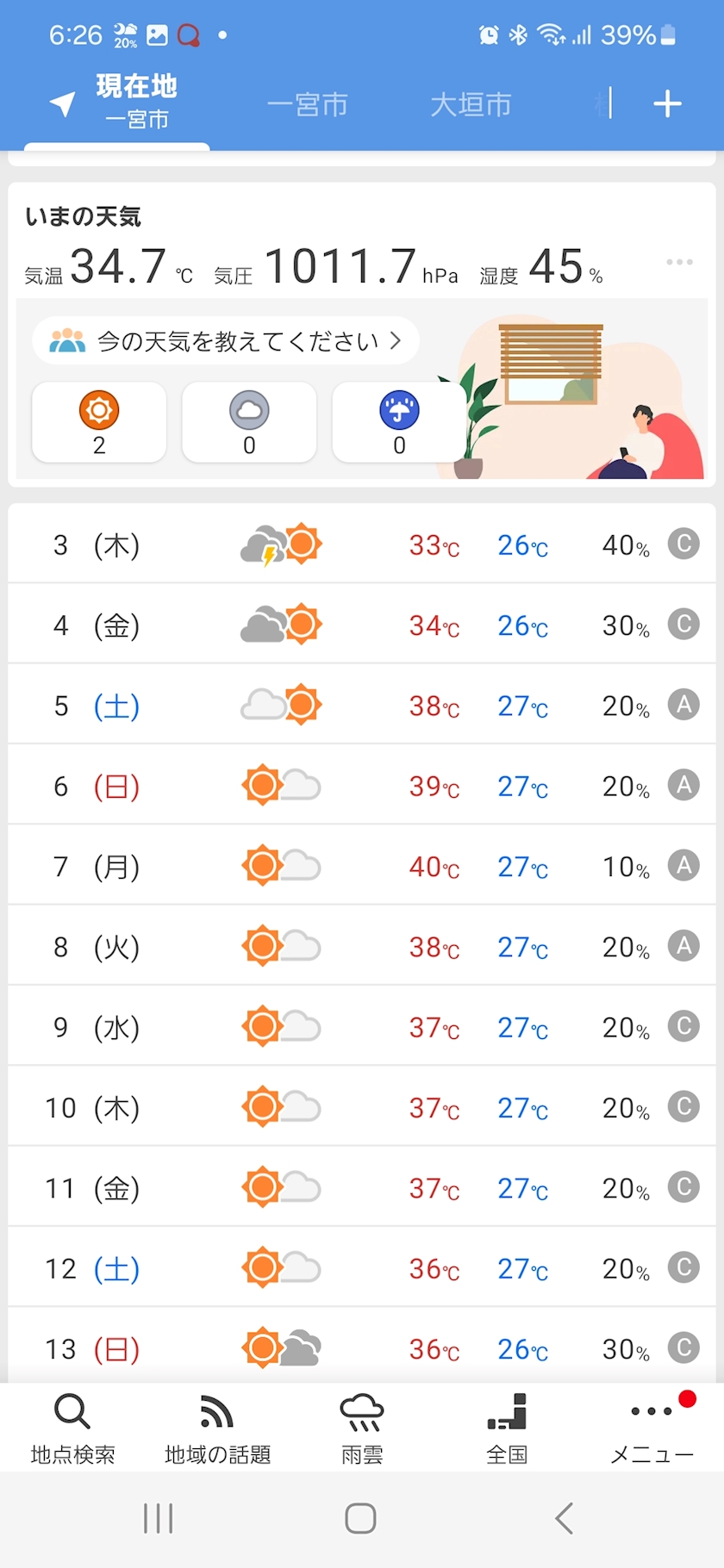The image size is (724, 1568).
Task: Select the 一宮市 location tab
Action: click(307, 104)
